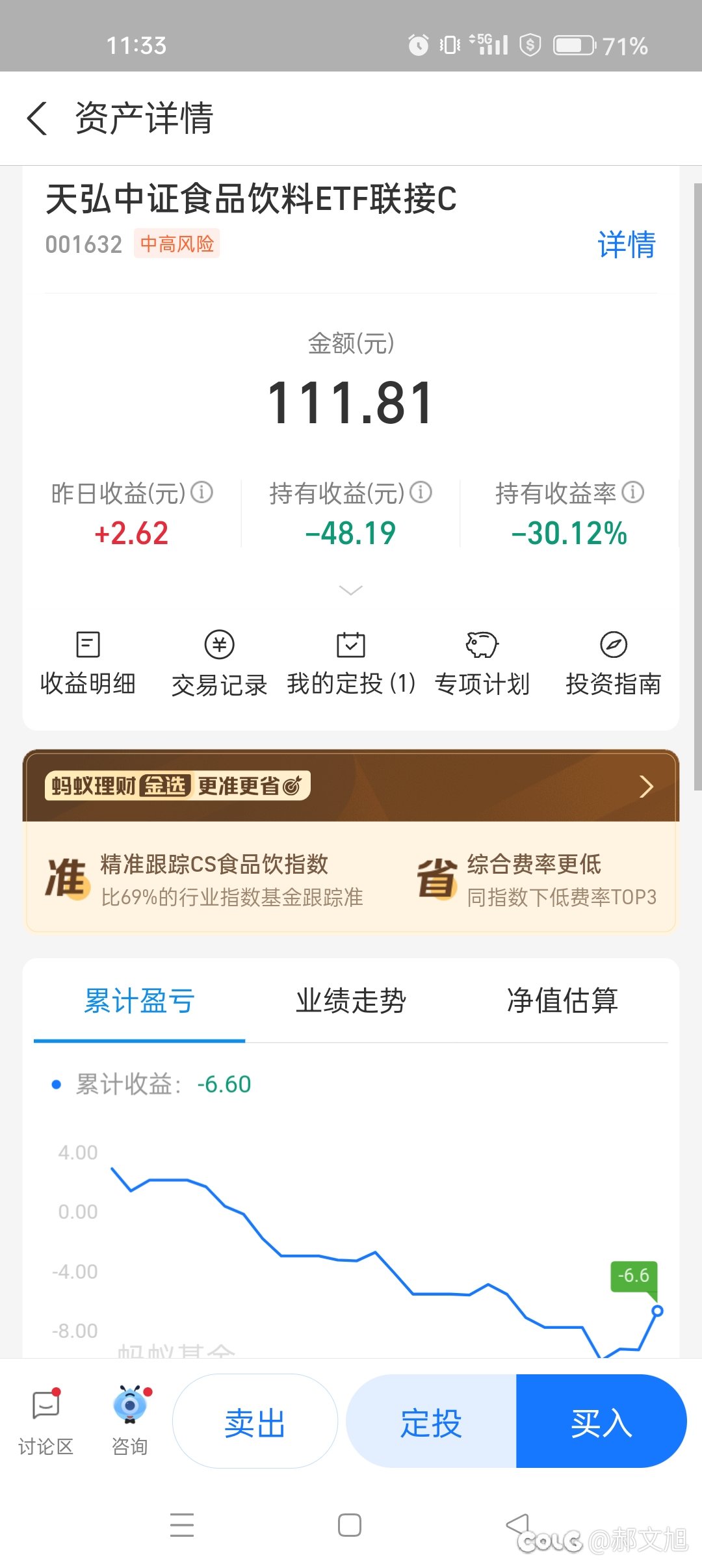Switch to 业绩走势 tab

[351, 1001]
